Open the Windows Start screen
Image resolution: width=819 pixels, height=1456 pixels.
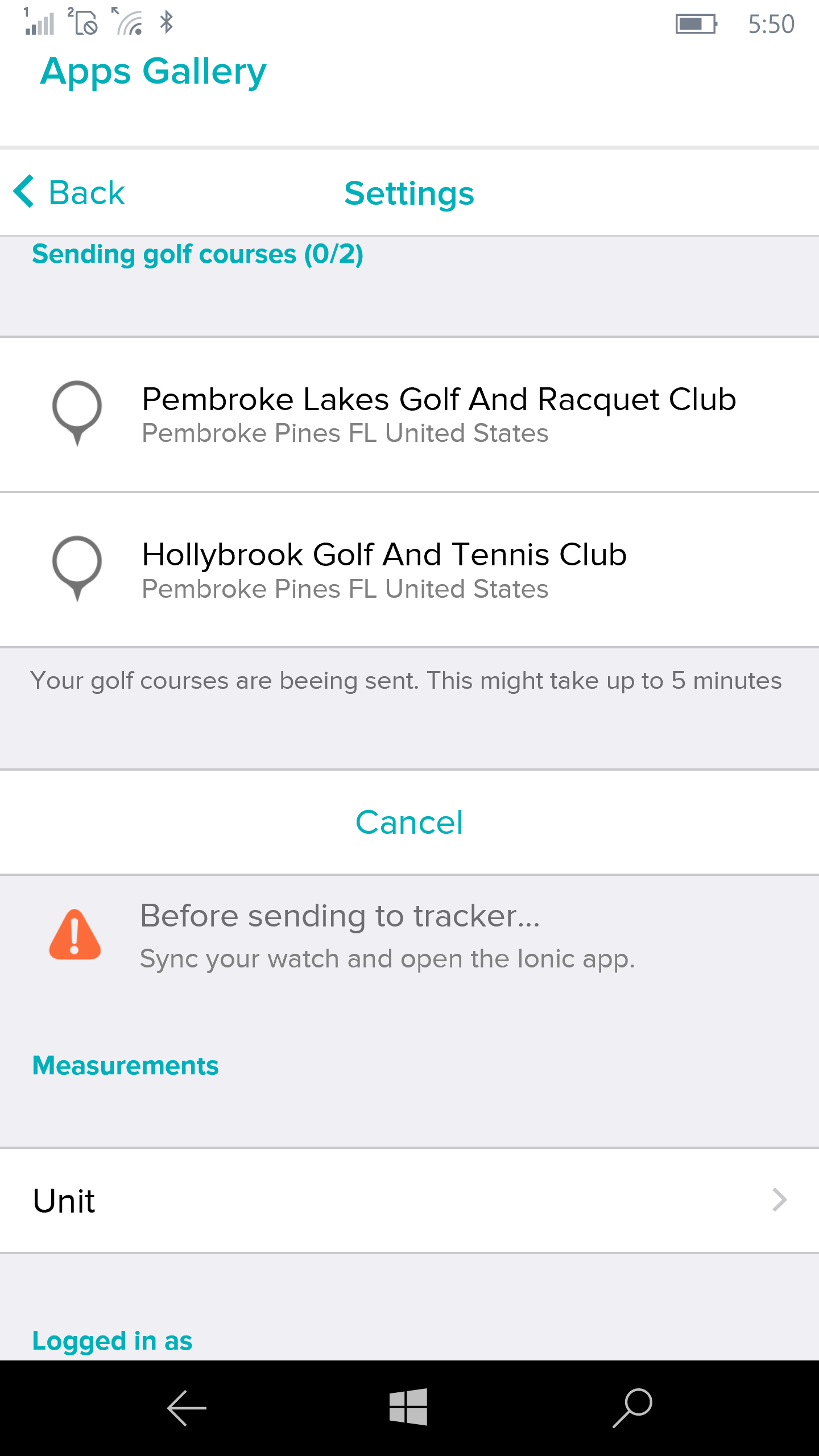(x=408, y=1408)
